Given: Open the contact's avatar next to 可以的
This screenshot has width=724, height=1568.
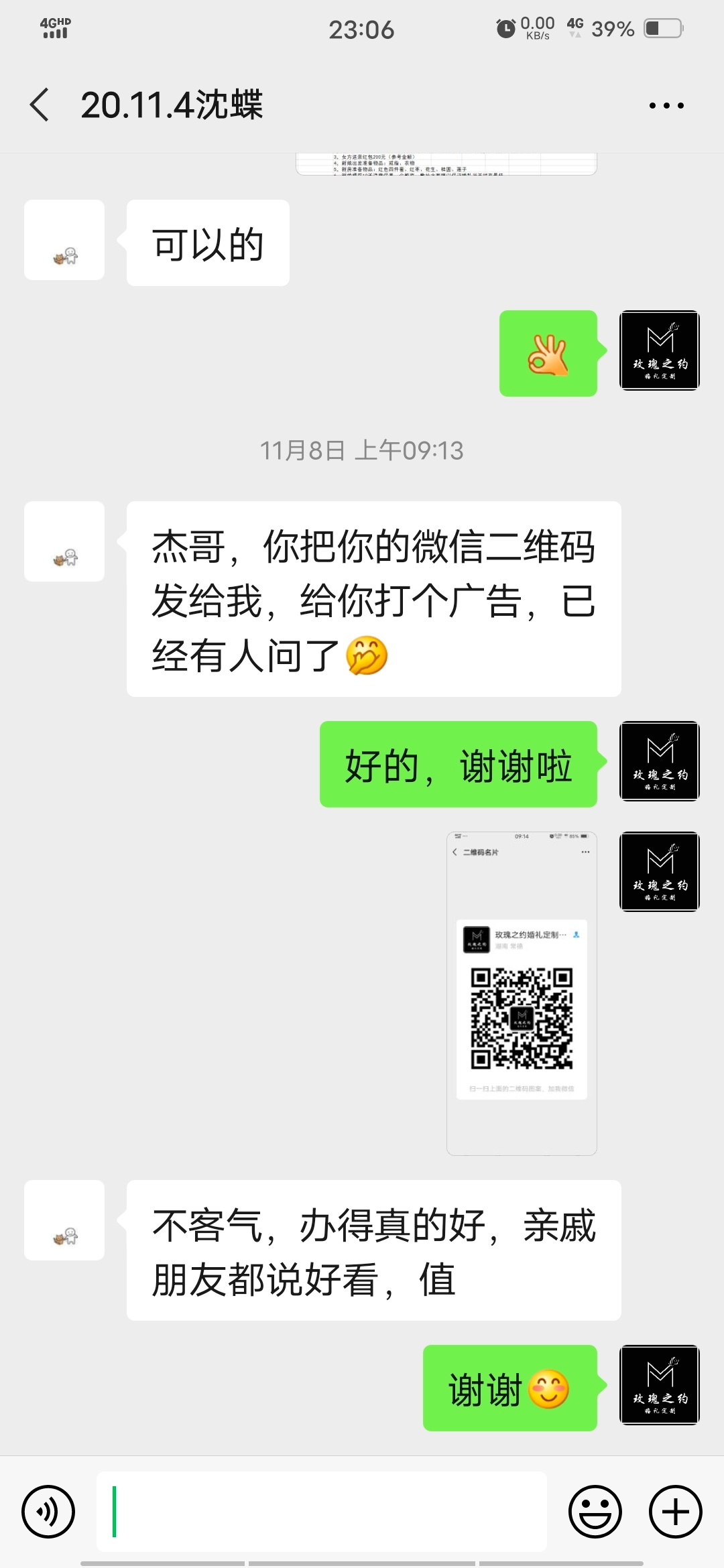Looking at the screenshot, I should [64, 240].
